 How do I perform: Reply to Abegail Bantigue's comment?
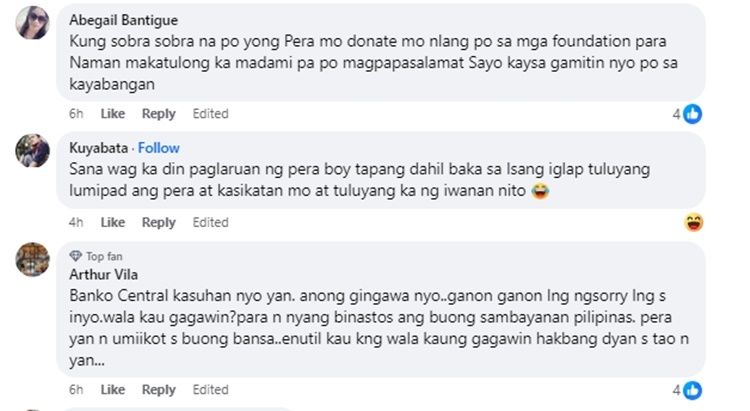[158, 114]
